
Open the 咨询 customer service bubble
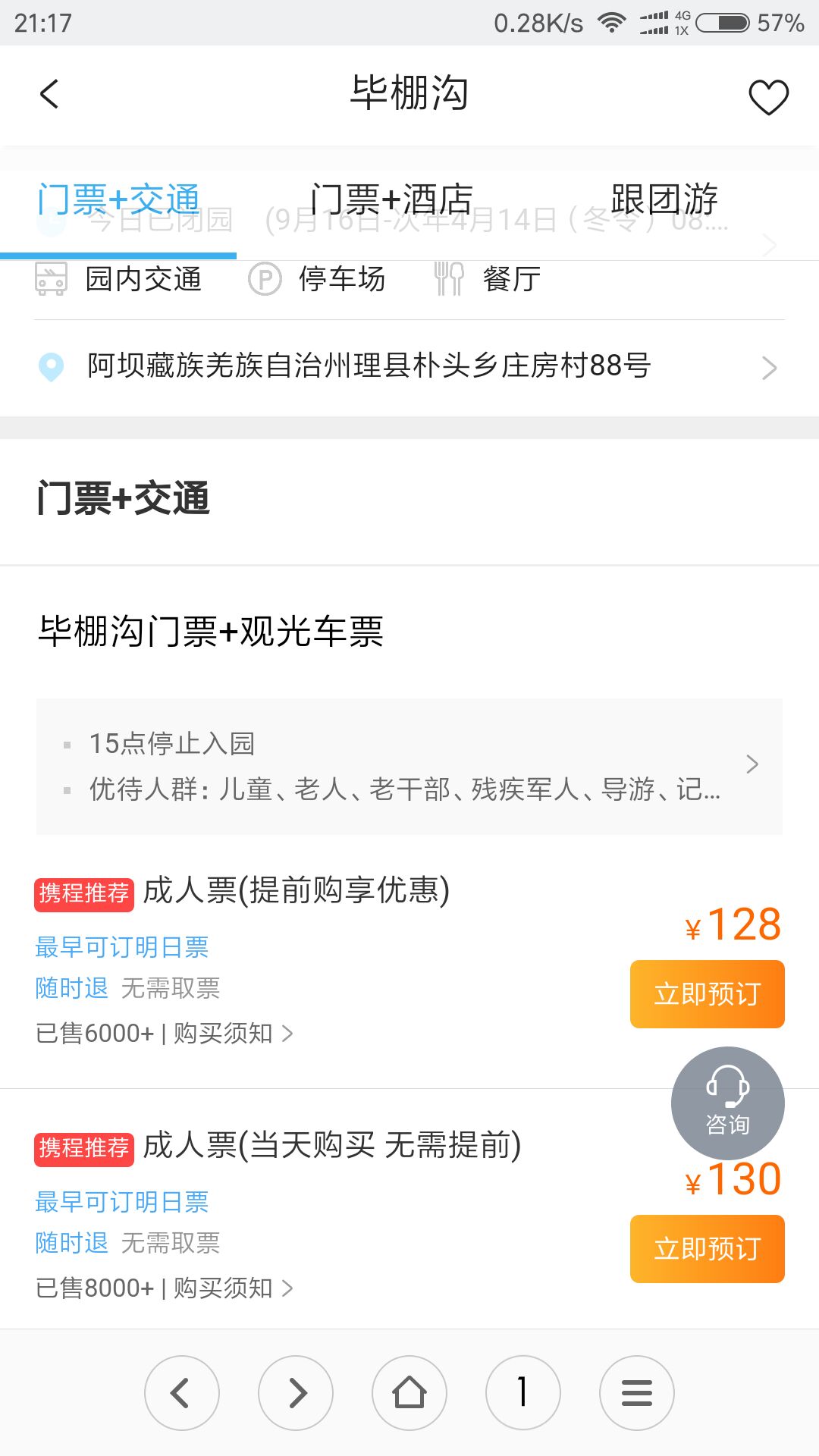tap(728, 1103)
